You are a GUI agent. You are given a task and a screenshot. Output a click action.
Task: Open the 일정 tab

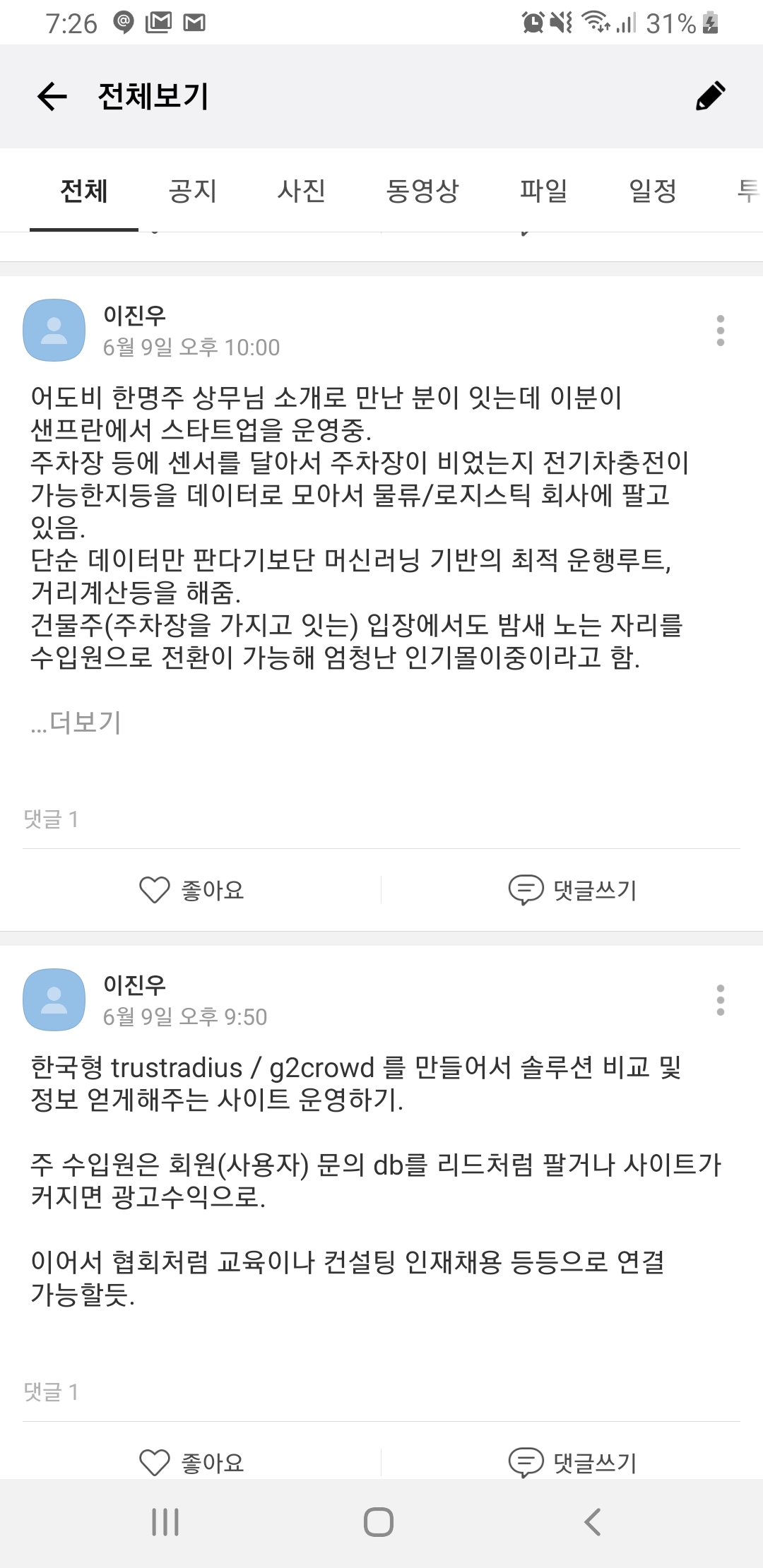653,191
